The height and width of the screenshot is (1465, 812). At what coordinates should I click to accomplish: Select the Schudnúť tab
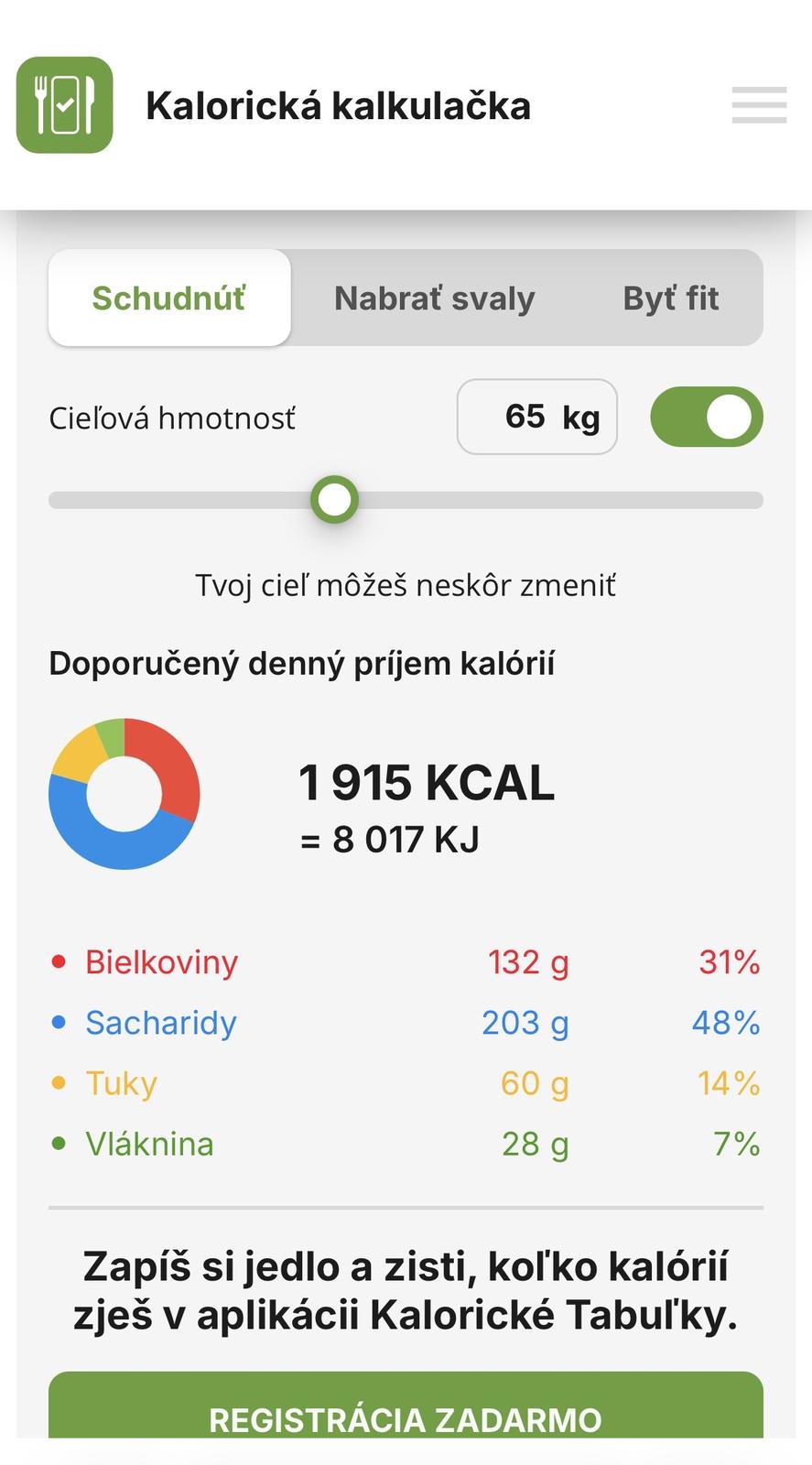coord(169,298)
